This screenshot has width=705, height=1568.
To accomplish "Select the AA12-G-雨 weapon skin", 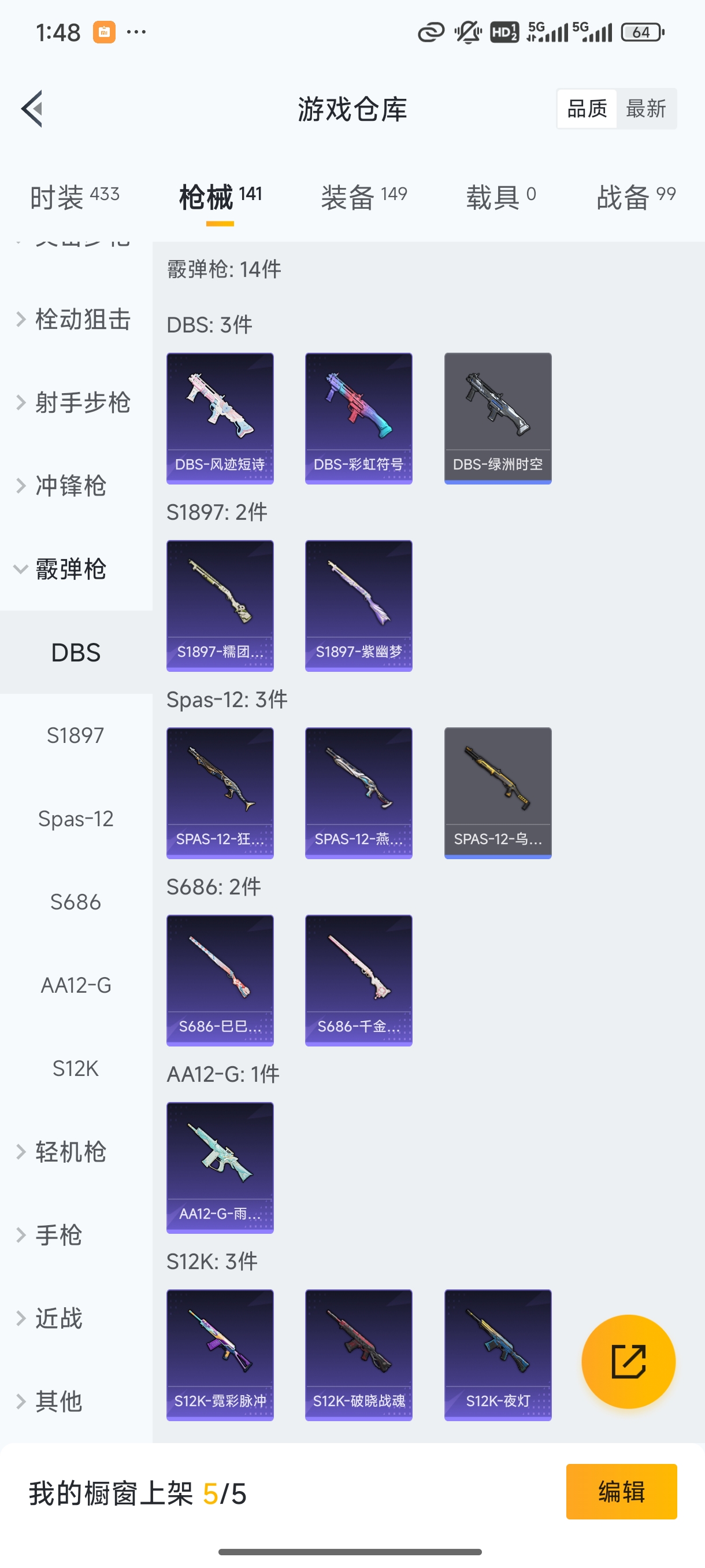I will coord(220,1166).
